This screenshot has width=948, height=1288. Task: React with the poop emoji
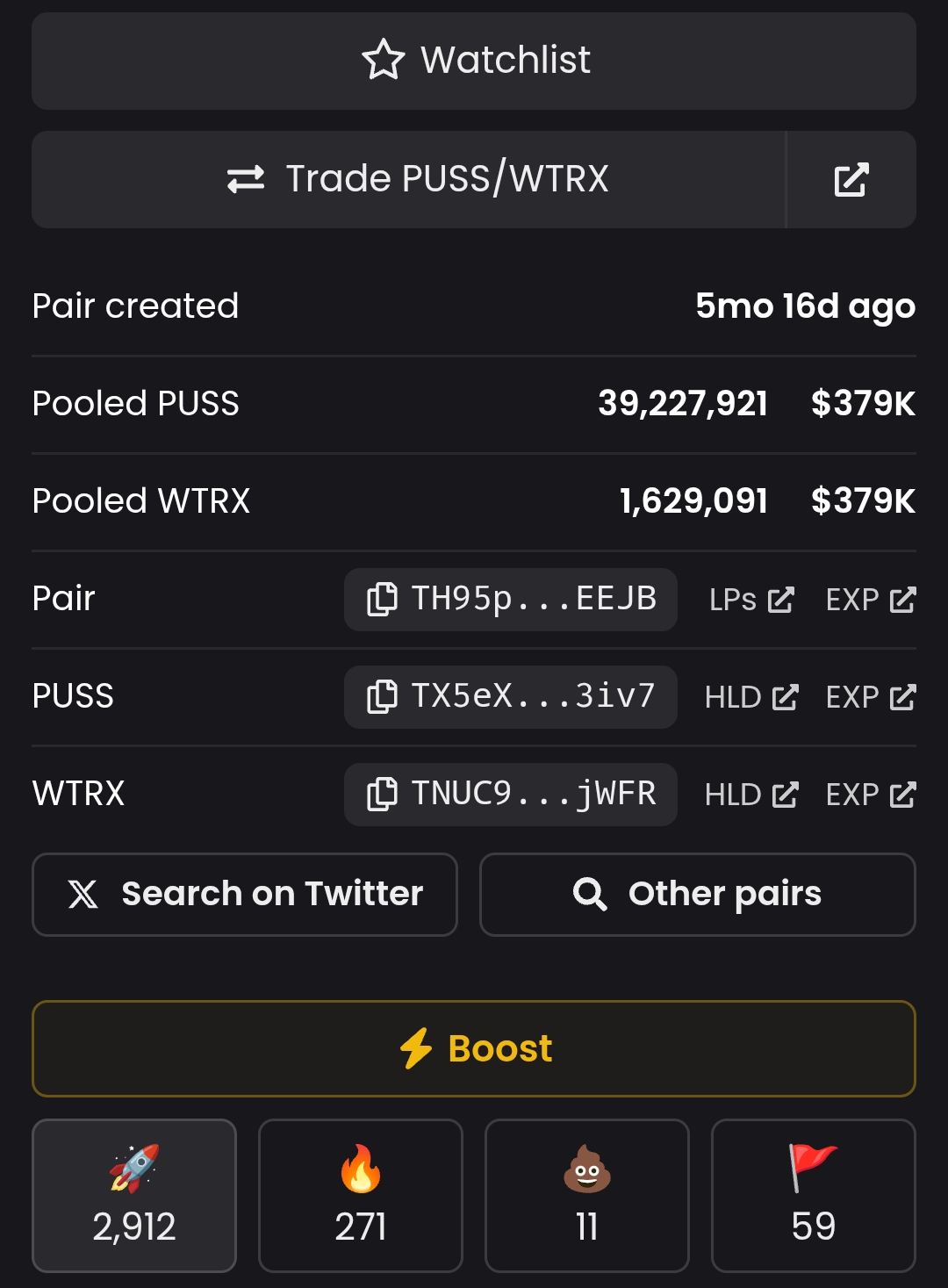[587, 1195]
